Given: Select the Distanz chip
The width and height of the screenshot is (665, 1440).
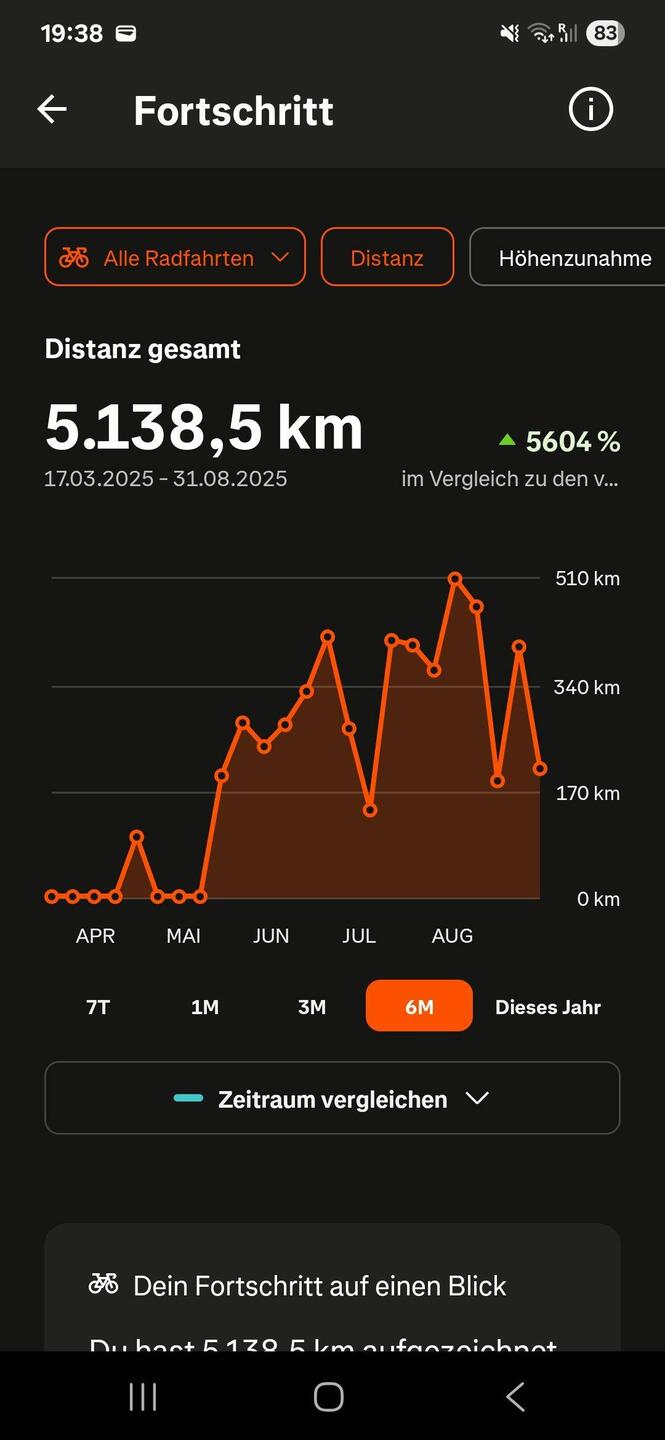Looking at the screenshot, I should (387, 257).
